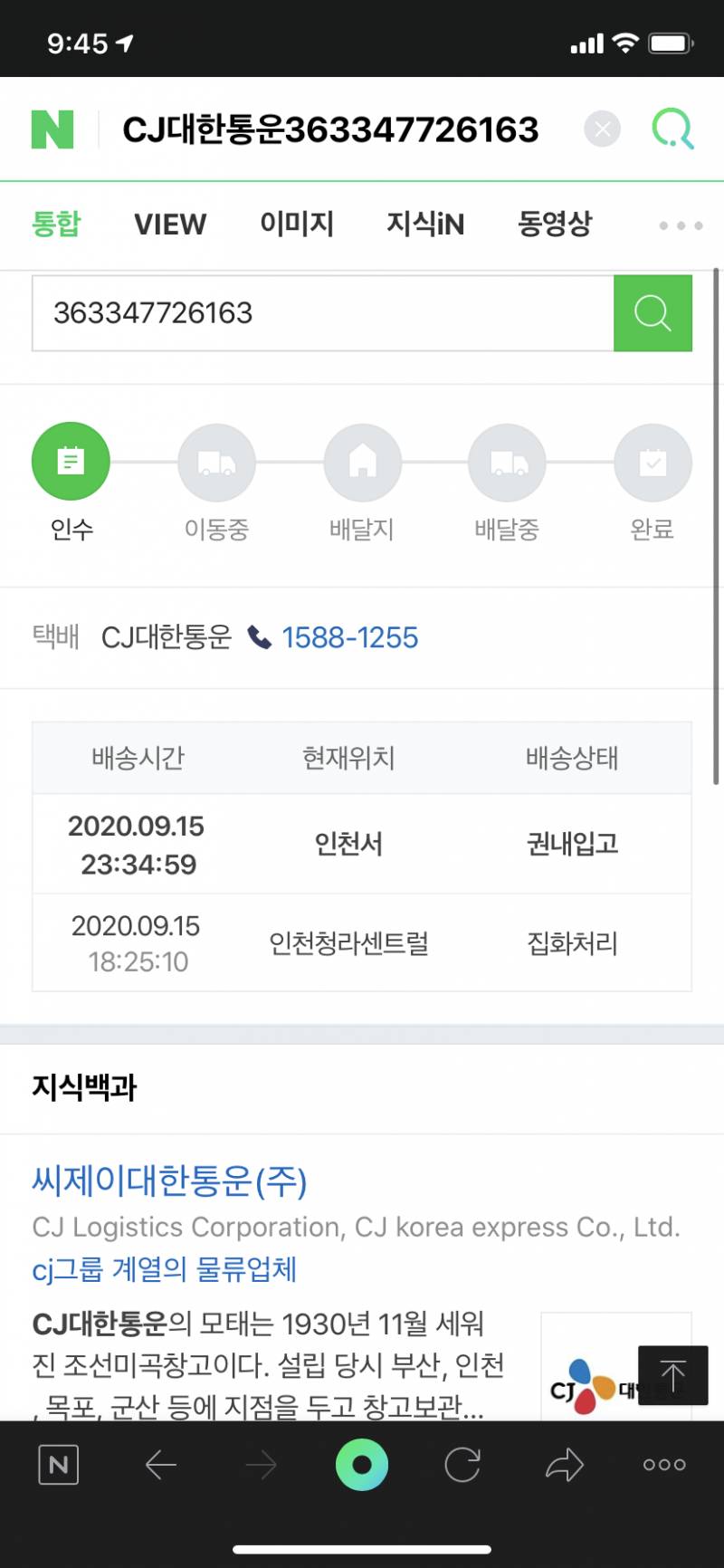The width and height of the screenshot is (724, 1568).
Task: Tap the 인수 pickup status icon
Action: (71, 460)
